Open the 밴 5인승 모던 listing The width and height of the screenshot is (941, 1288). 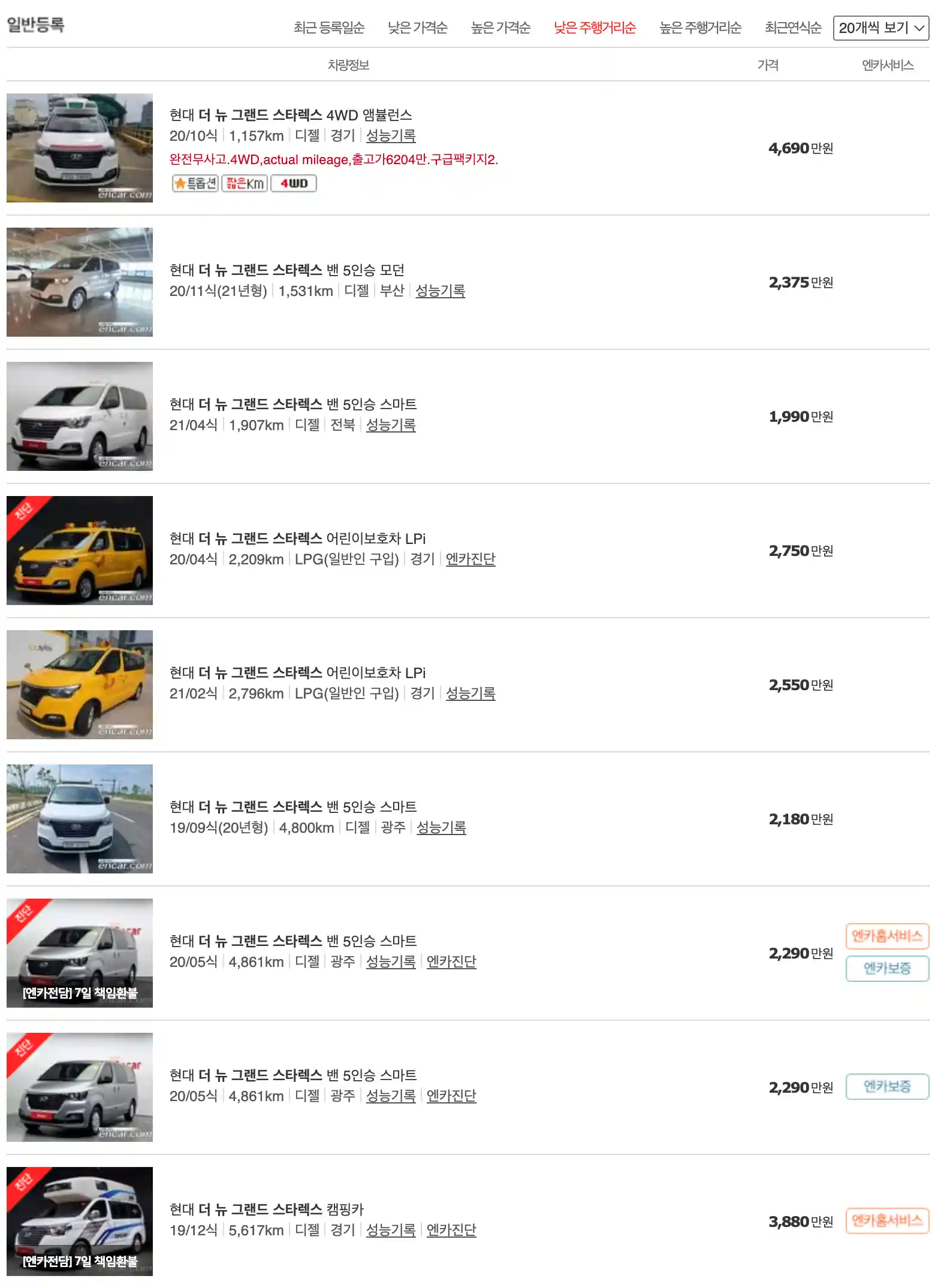tap(287, 270)
